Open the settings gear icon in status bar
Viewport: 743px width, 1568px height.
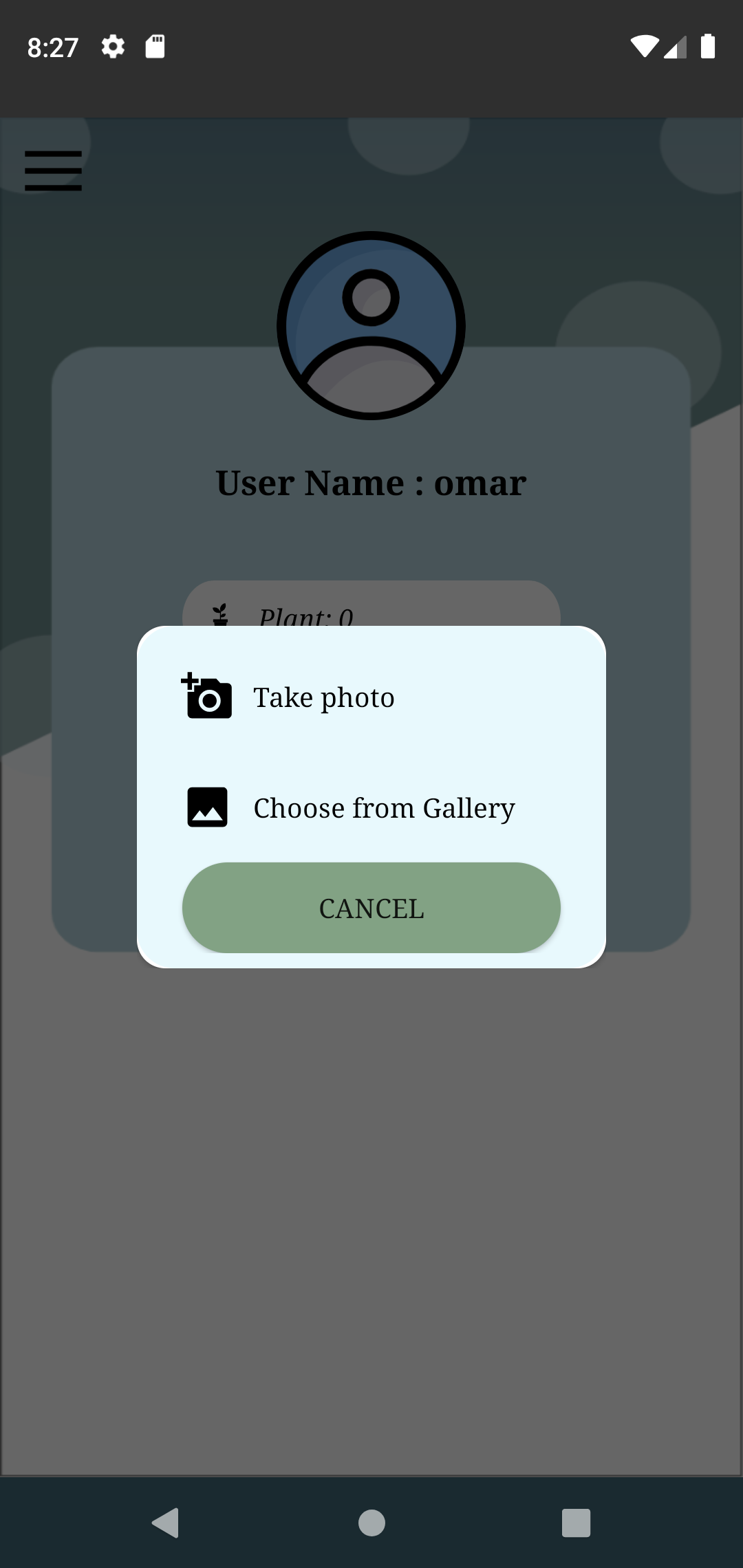pos(112,46)
